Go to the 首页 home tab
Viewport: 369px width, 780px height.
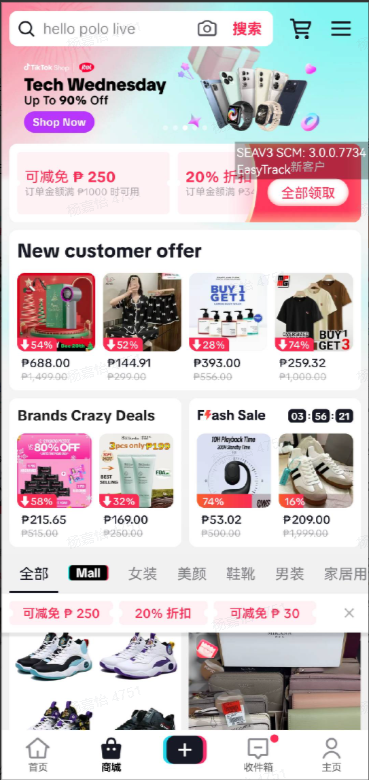[x=38, y=755]
